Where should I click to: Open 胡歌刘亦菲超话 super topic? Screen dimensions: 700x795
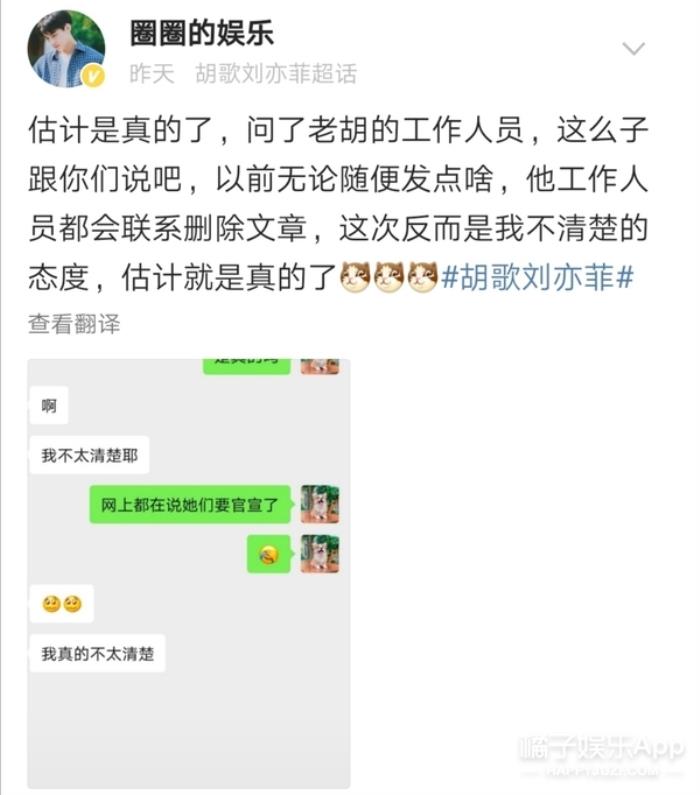(x=275, y=74)
